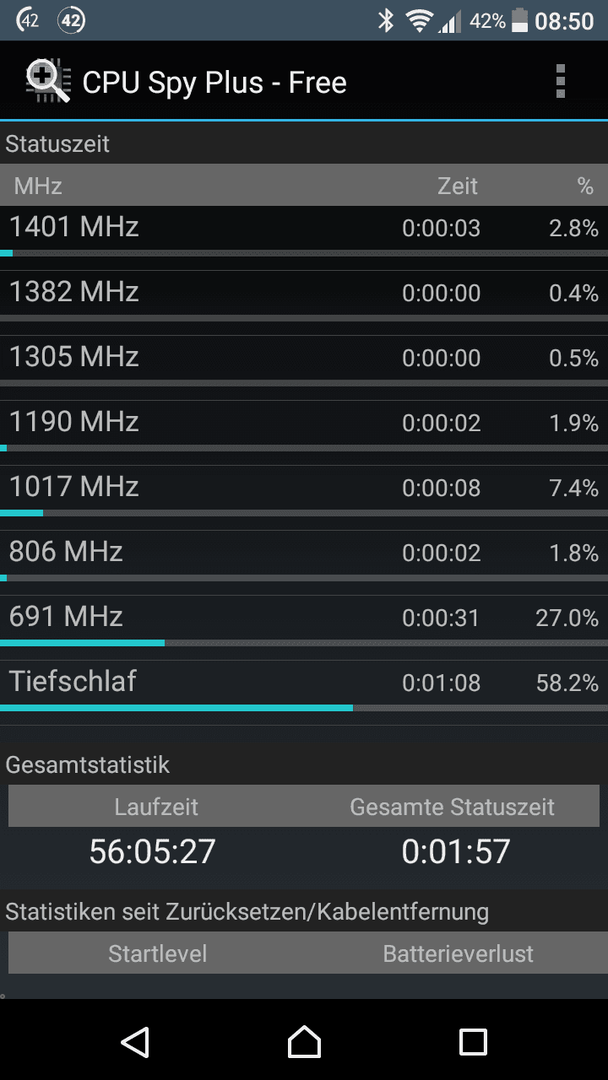Image resolution: width=608 pixels, height=1080 pixels.
Task: Open the overflow menu
Action: point(560,82)
